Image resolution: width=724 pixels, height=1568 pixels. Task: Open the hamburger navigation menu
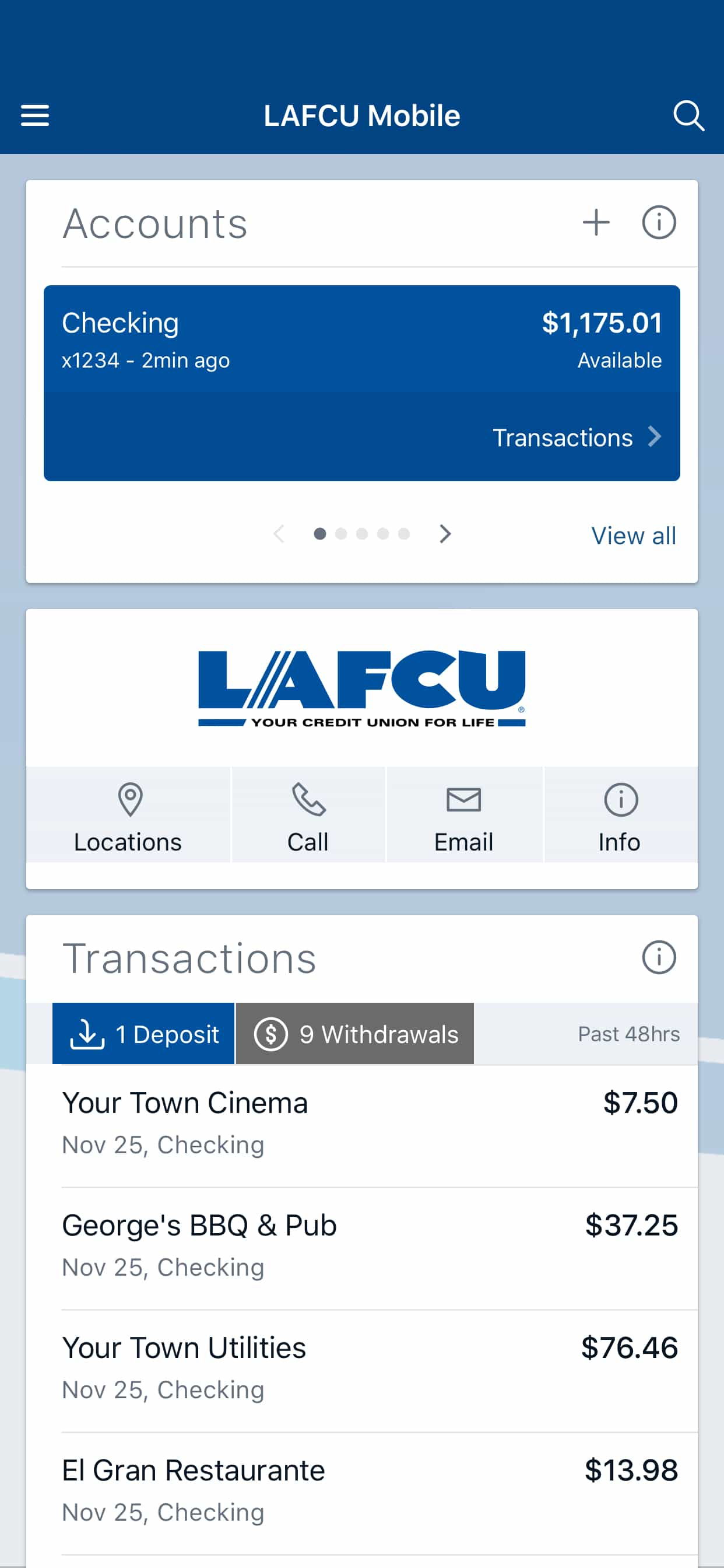tap(34, 115)
